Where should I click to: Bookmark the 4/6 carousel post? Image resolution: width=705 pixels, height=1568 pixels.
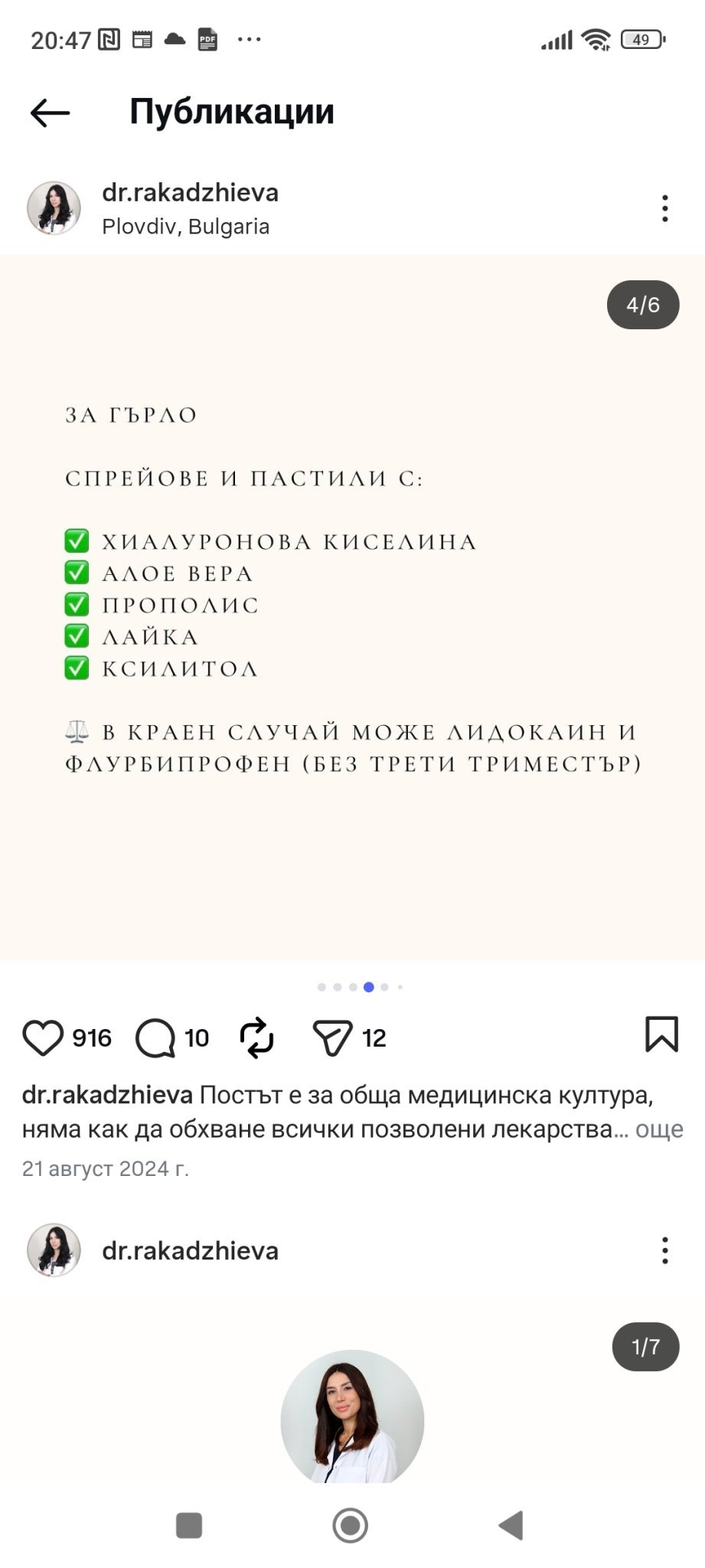661,1034
